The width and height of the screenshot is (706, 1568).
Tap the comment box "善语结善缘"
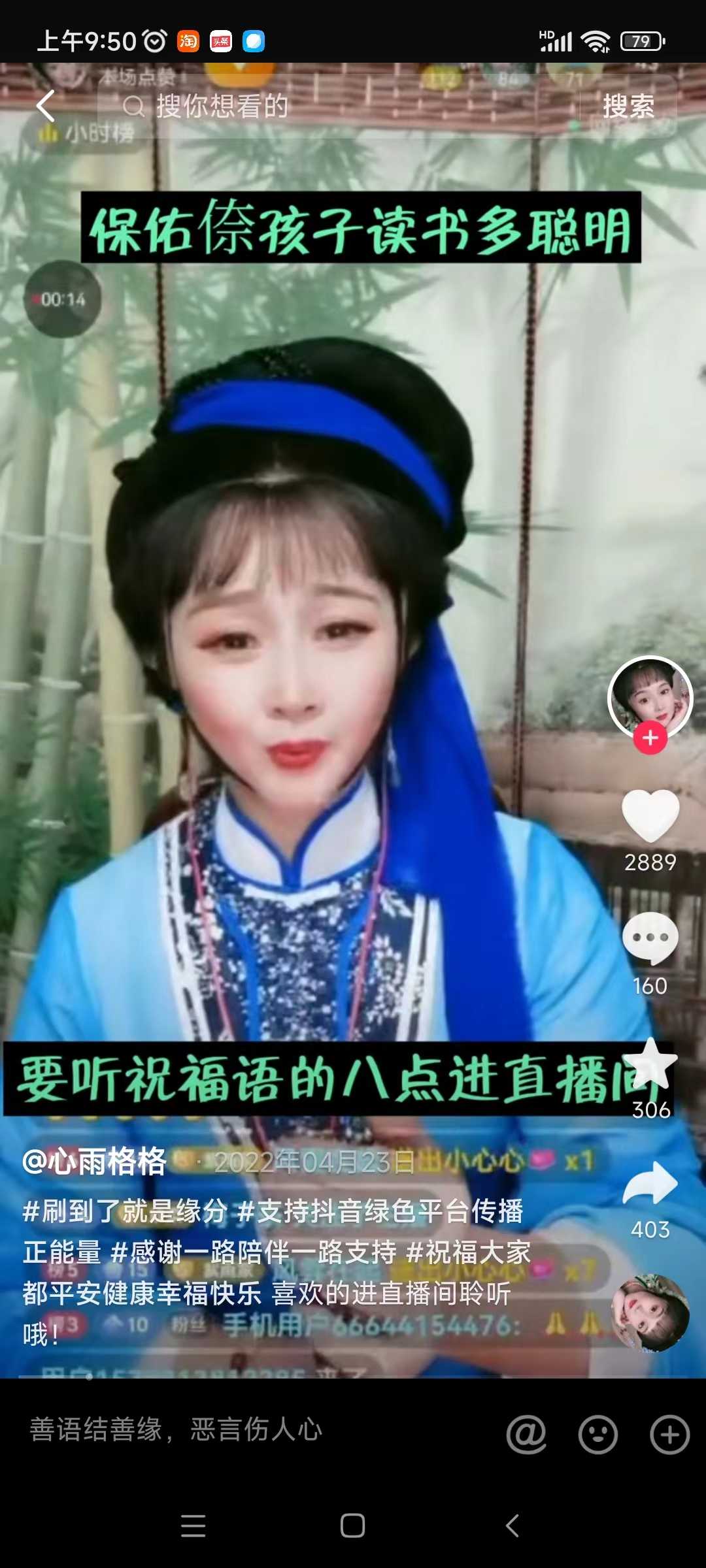tap(255, 1431)
